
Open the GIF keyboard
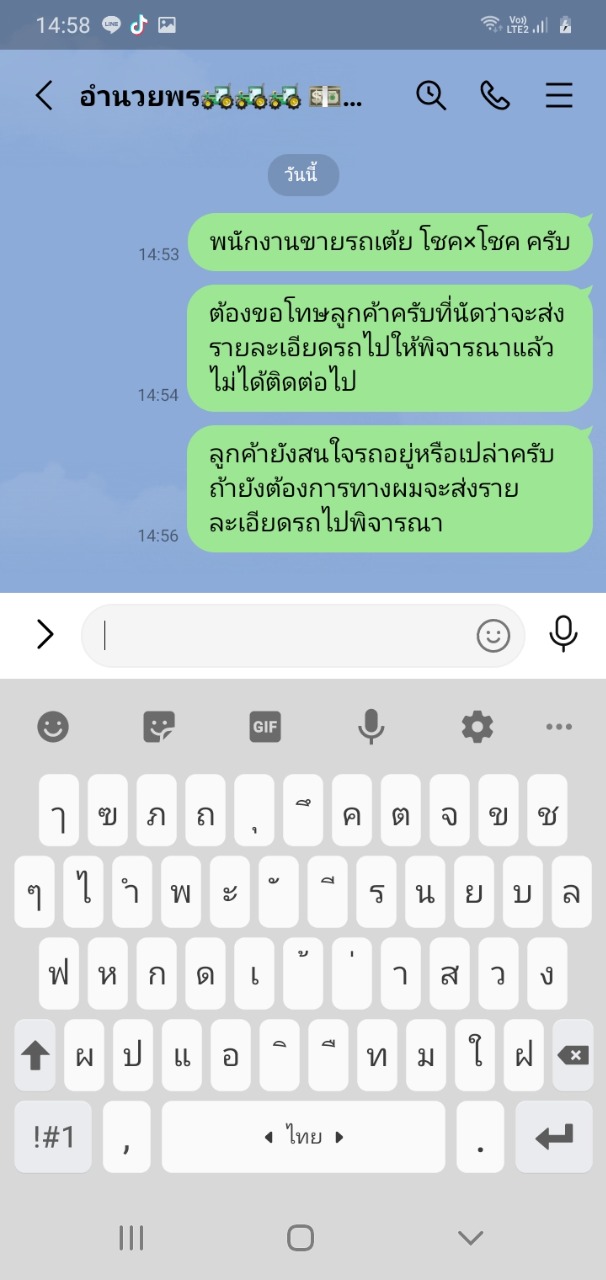(x=265, y=727)
